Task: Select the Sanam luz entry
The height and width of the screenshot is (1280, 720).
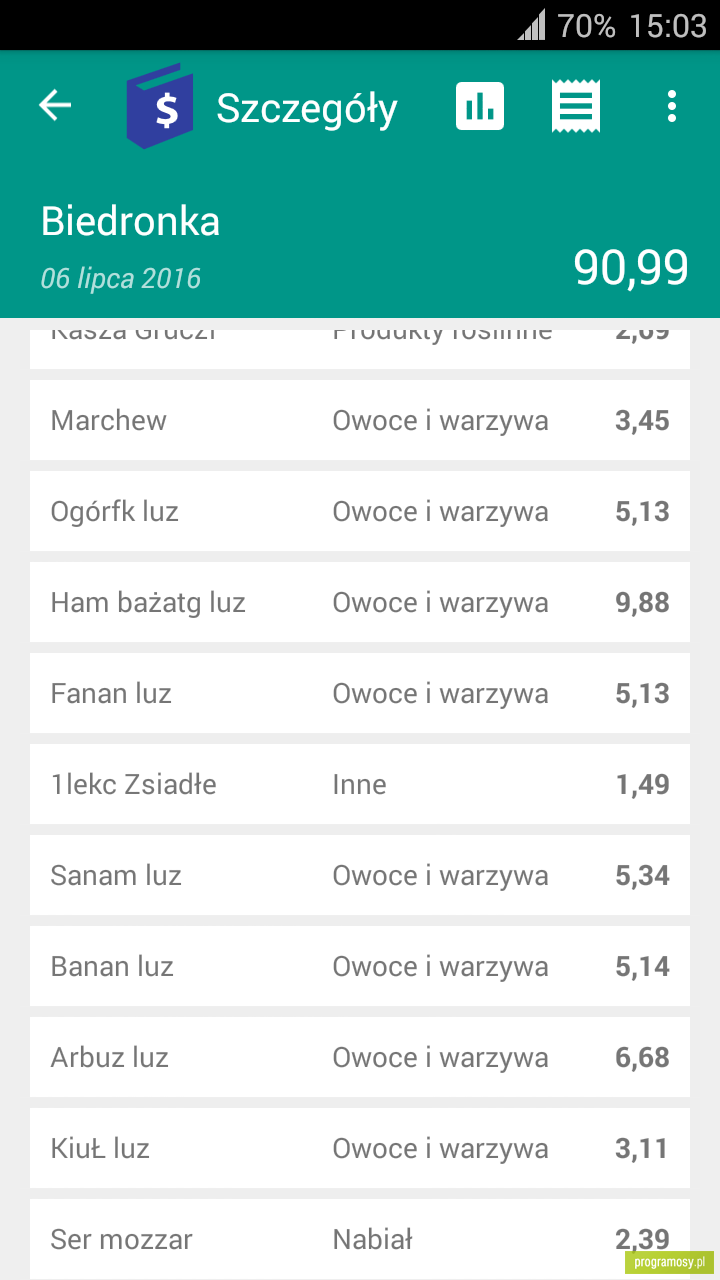Action: (360, 875)
